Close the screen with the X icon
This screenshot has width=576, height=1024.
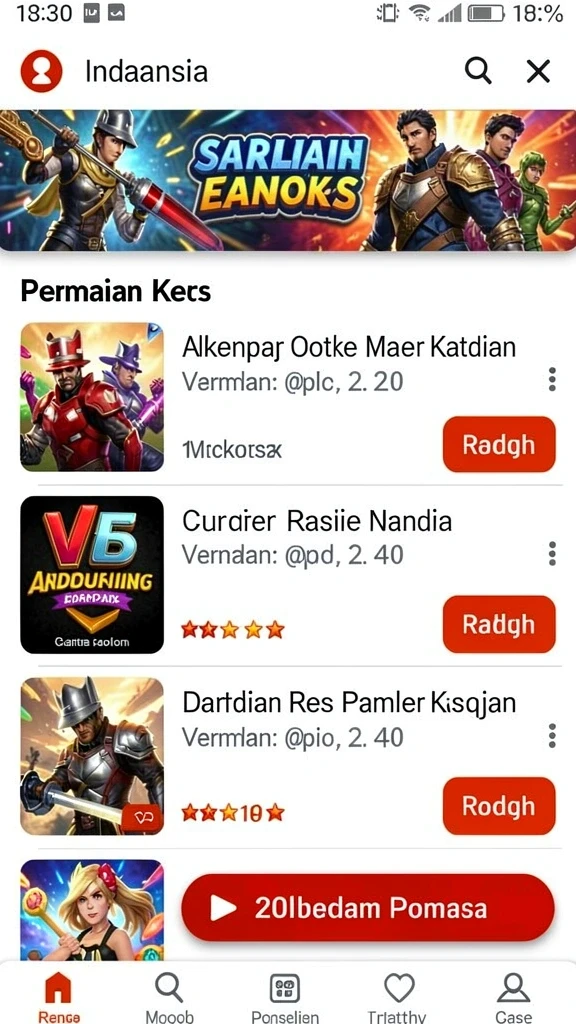coord(538,71)
